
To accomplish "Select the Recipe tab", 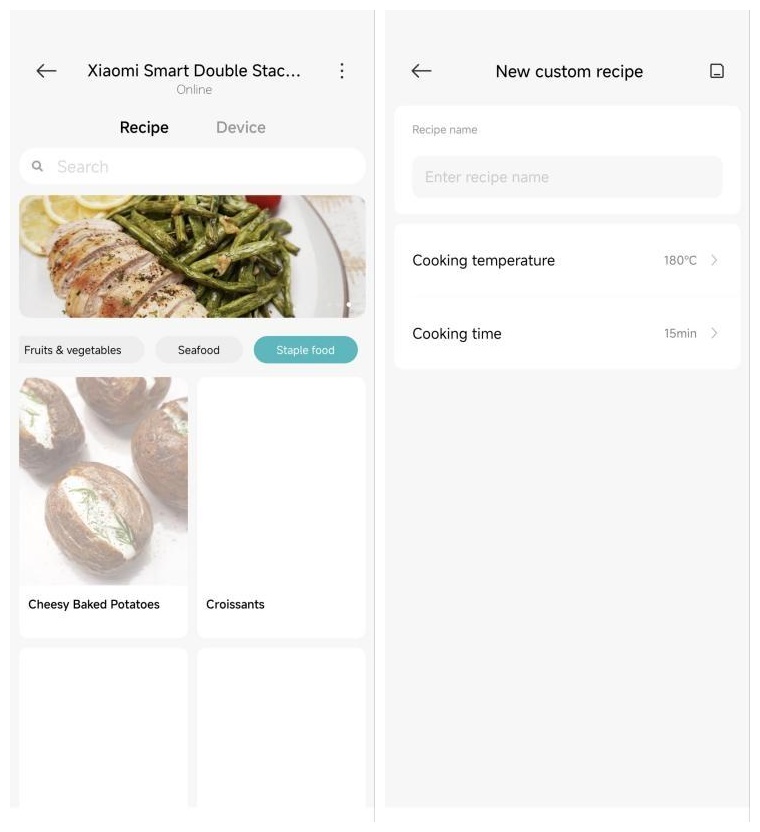I will click(x=144, y=128).
